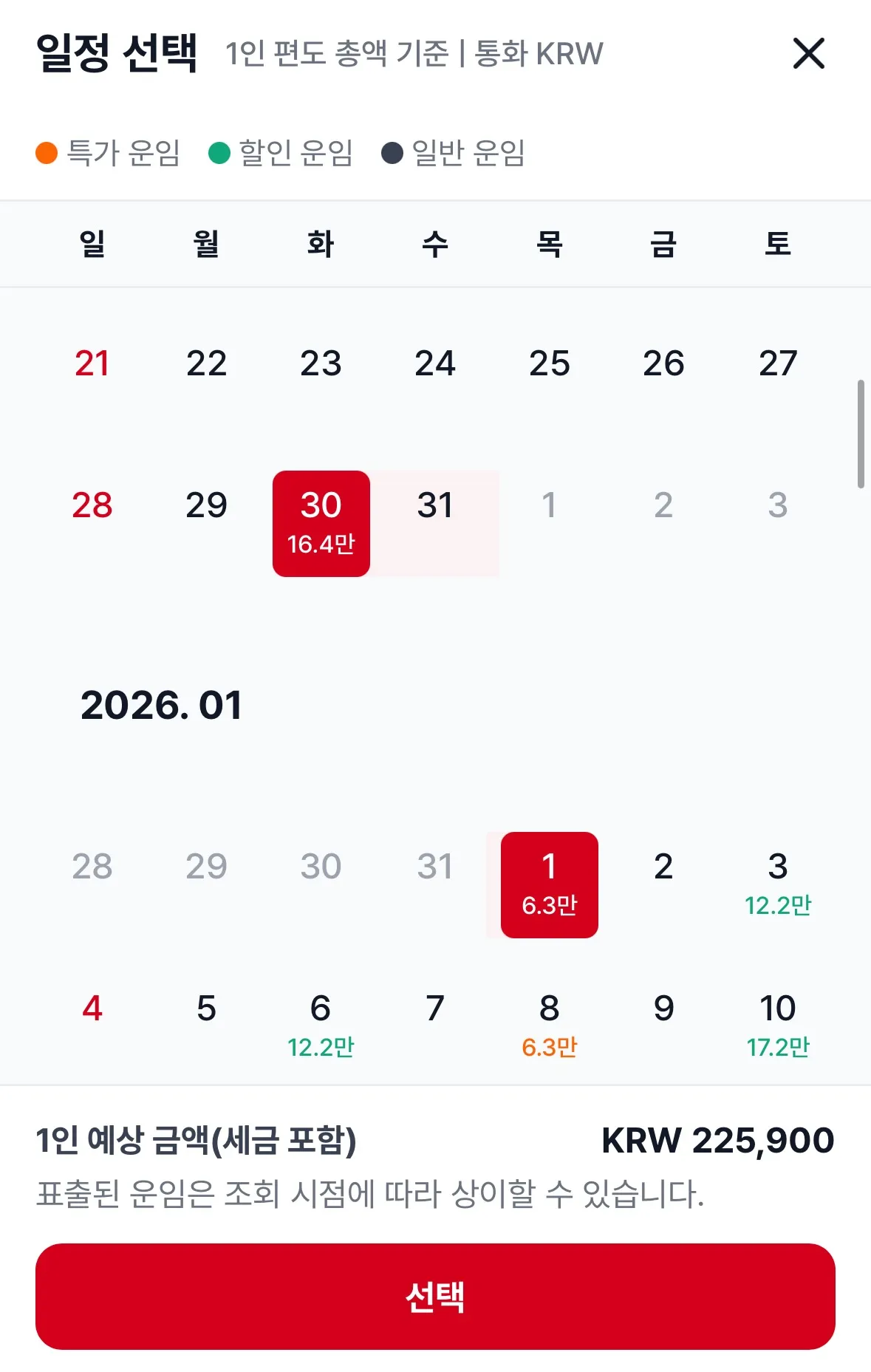
Task: Confirm dates with the 선택 button
Action: pyautogui.click(x=435, y=1296)
